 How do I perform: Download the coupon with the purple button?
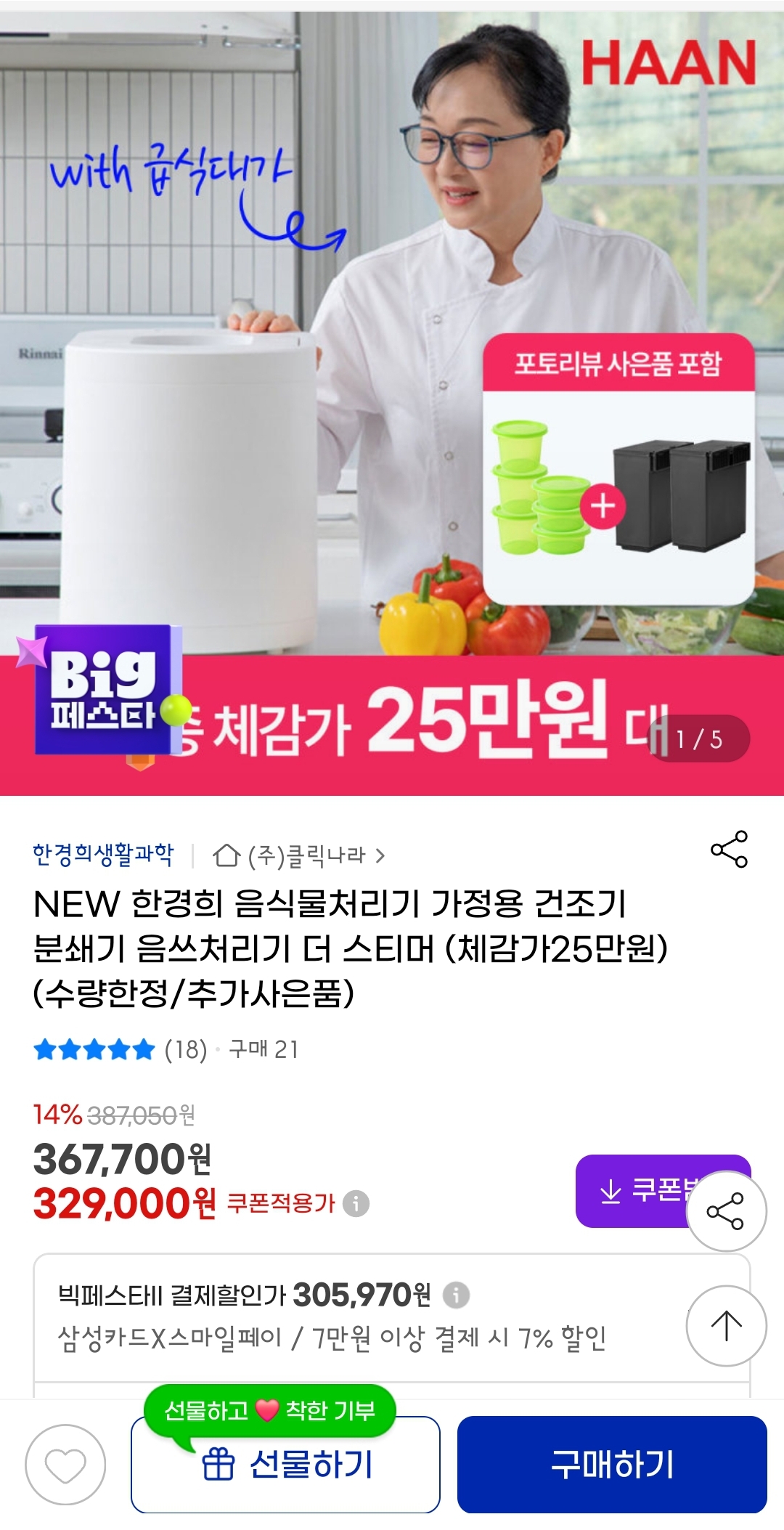pos(630,1190)
